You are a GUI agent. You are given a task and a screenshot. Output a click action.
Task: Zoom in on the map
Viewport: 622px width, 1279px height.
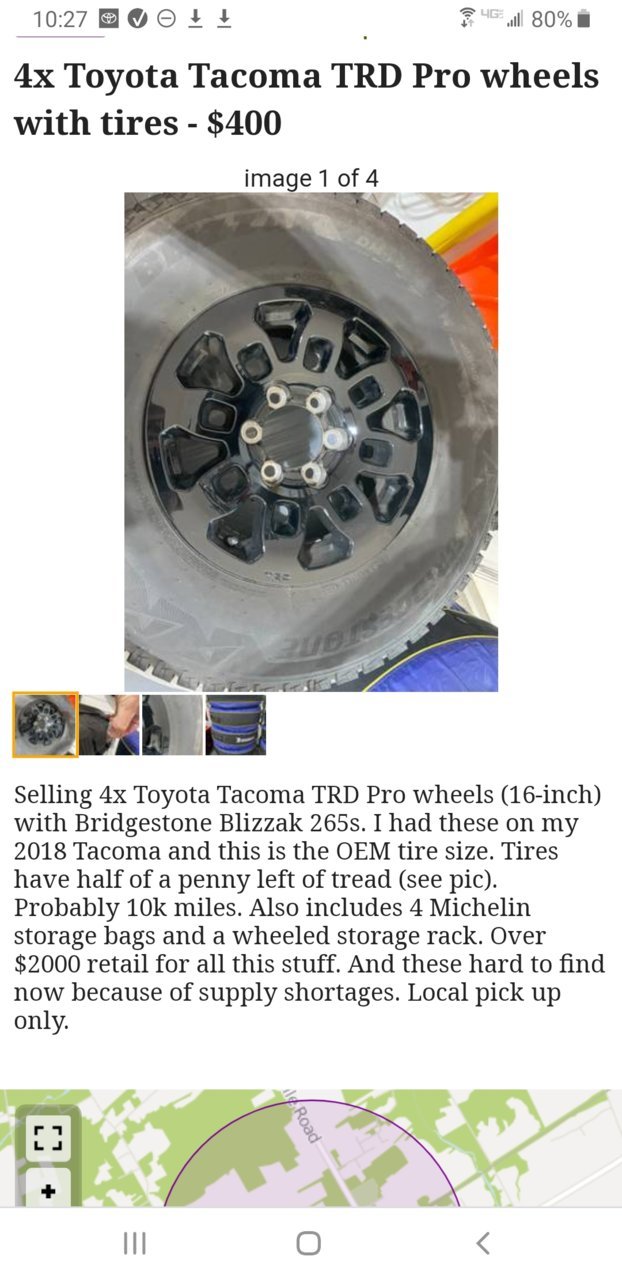46,1190
